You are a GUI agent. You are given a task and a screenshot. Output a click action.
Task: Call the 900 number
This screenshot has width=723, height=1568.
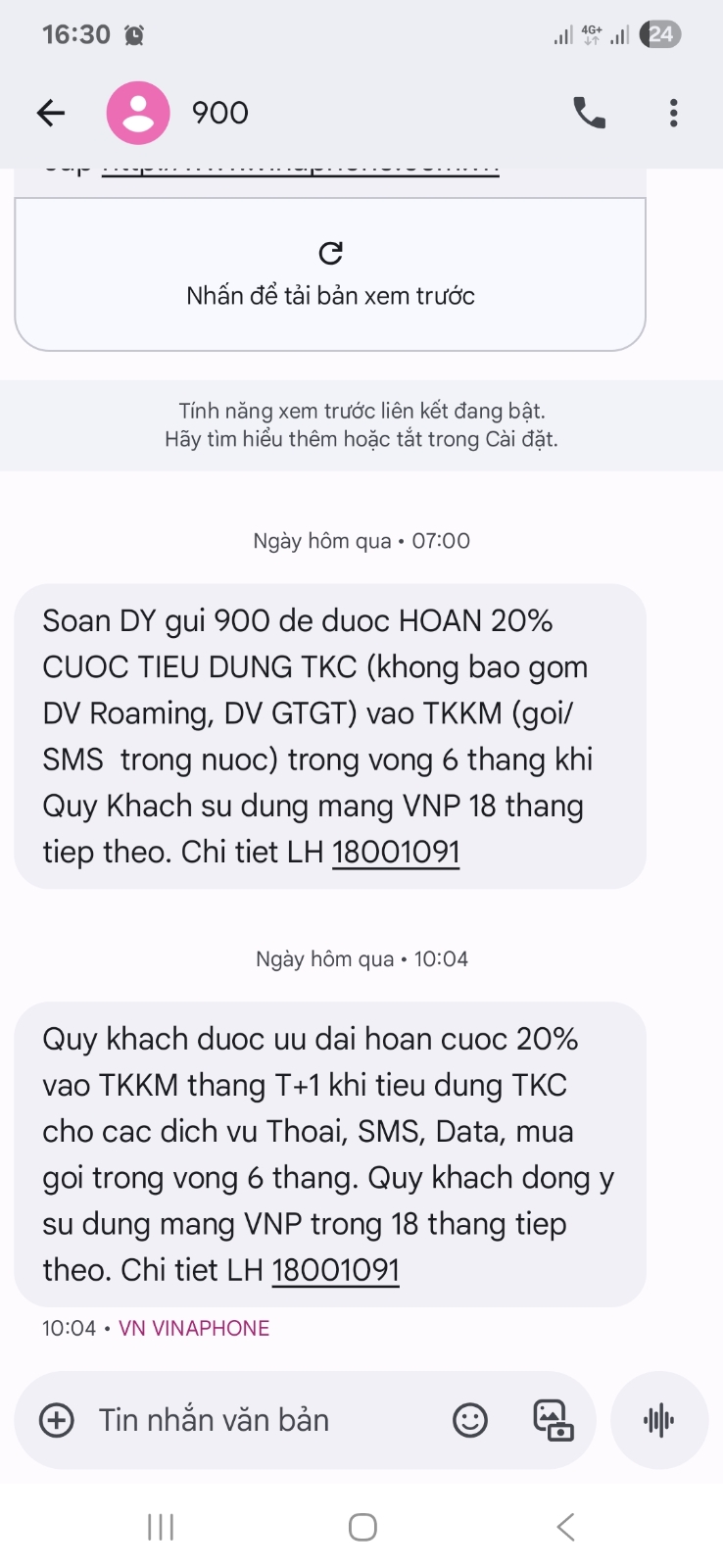(x=589, y=113)
